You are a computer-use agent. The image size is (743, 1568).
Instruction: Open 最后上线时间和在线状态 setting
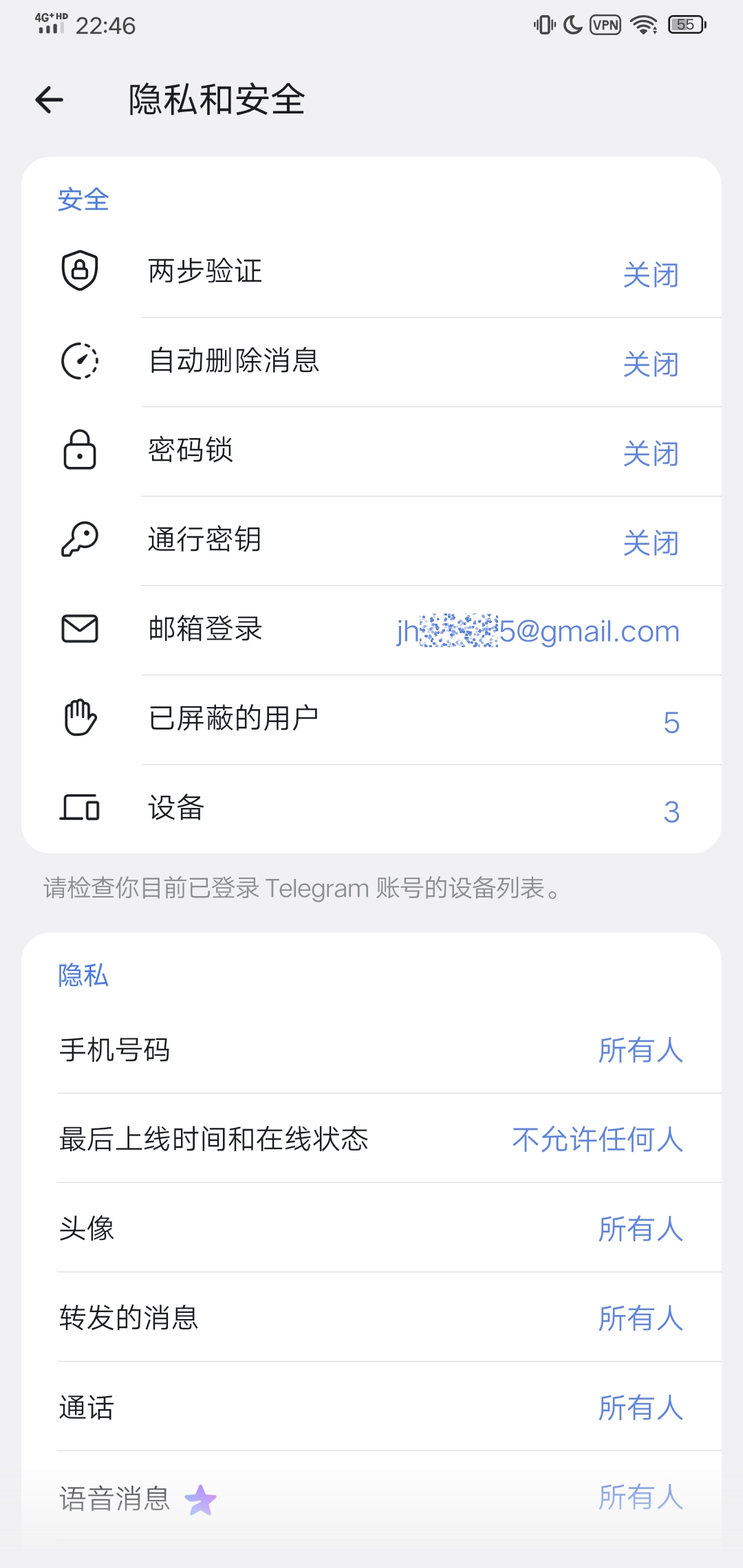(371, 1140)
